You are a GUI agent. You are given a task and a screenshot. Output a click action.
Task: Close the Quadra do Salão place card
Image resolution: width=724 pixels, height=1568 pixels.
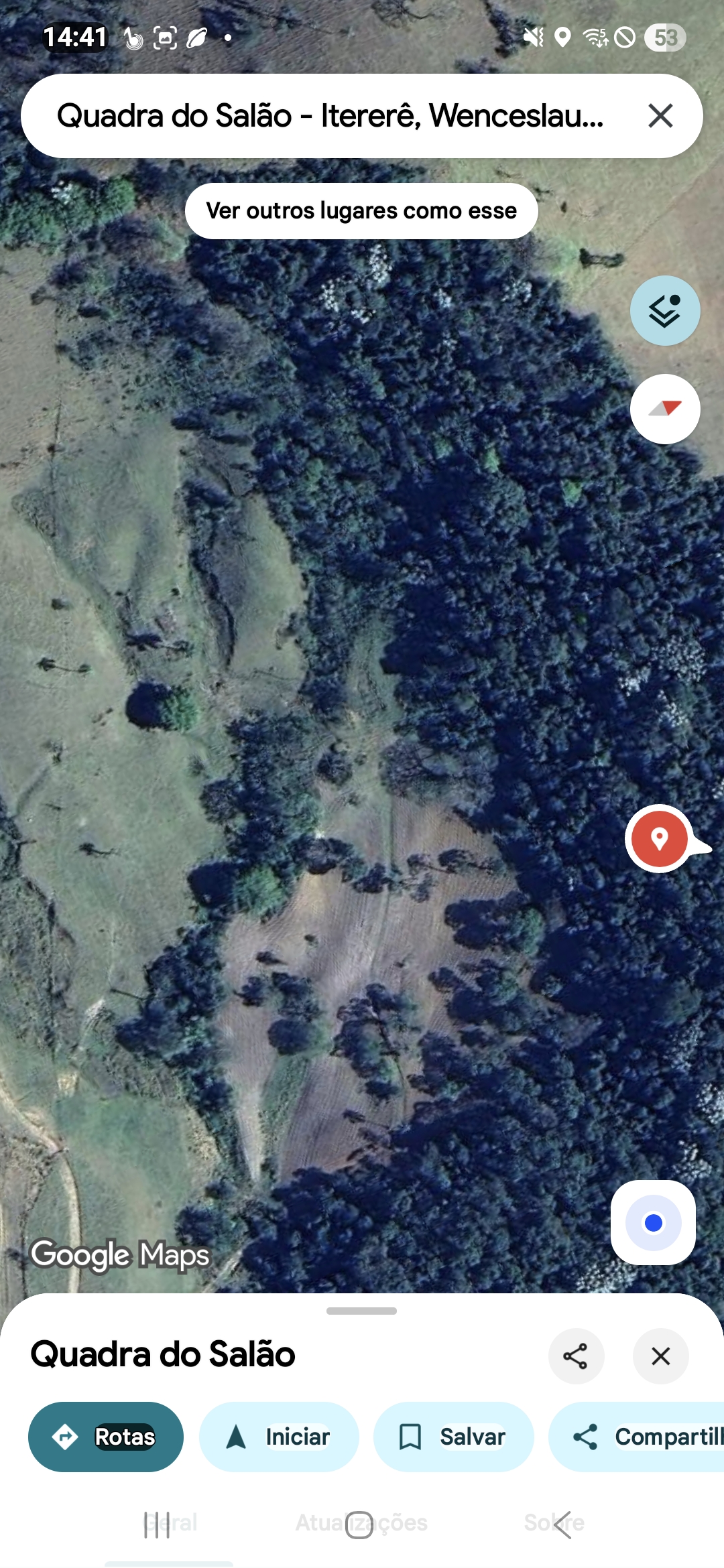660,1356
